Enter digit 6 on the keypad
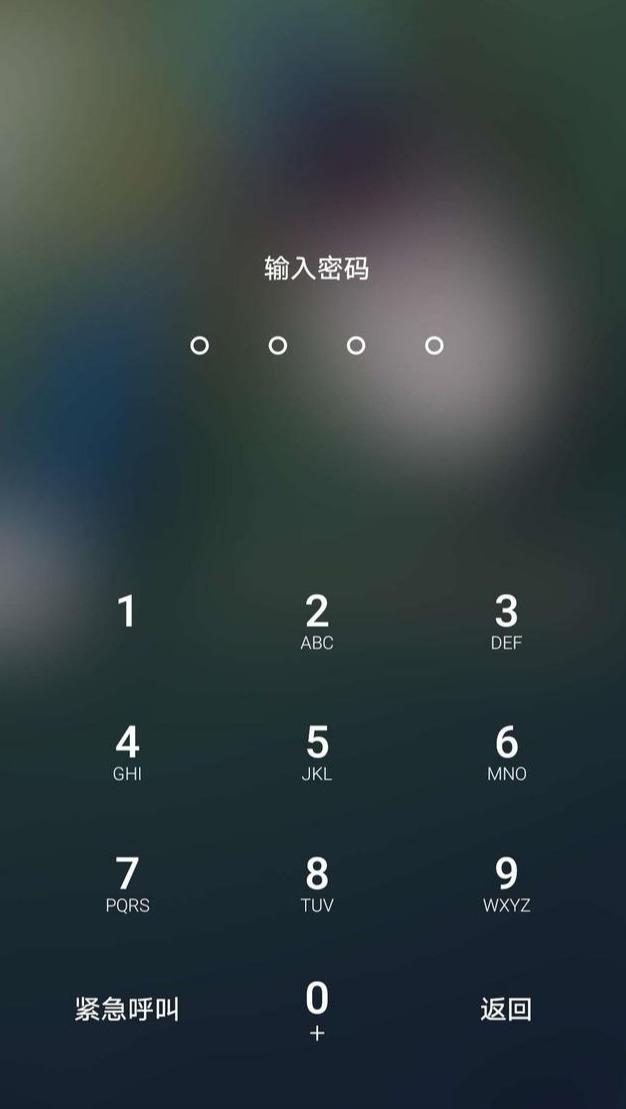 506,751
